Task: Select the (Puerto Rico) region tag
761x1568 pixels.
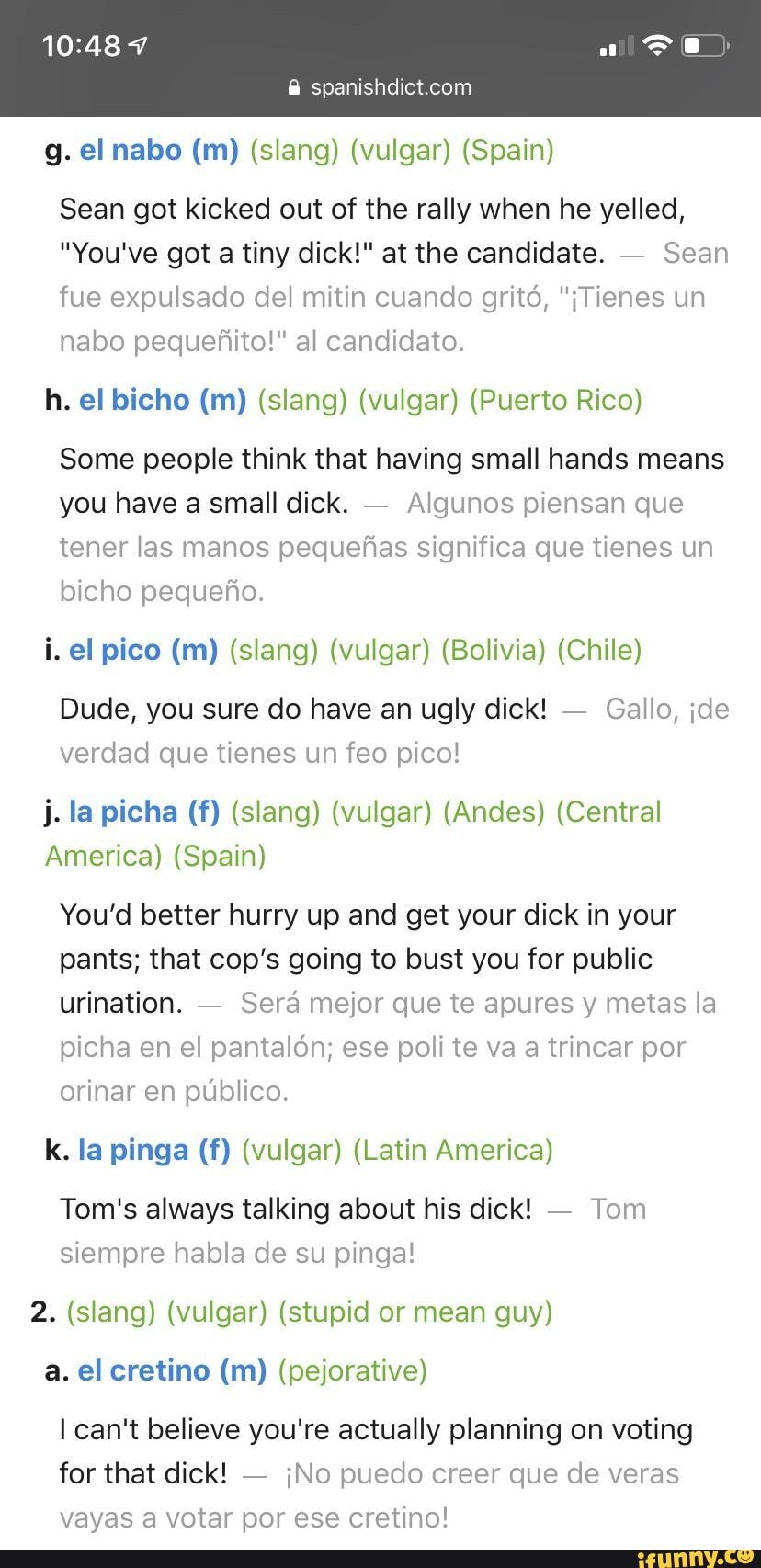Action: 557,400
